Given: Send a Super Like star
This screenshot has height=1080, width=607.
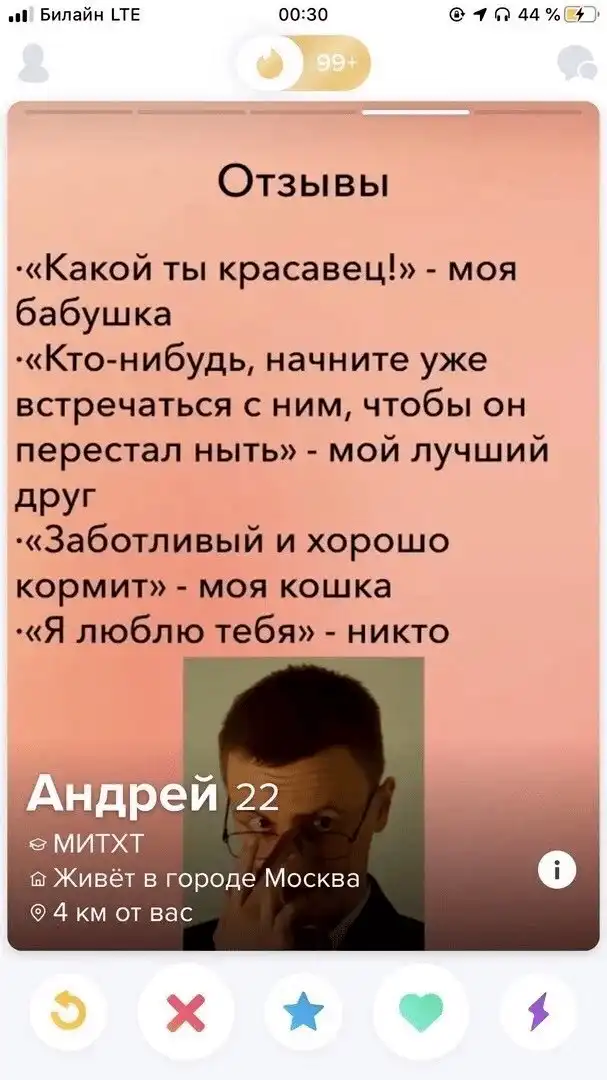Looking at the screenshot, I should pos(303,1014).
